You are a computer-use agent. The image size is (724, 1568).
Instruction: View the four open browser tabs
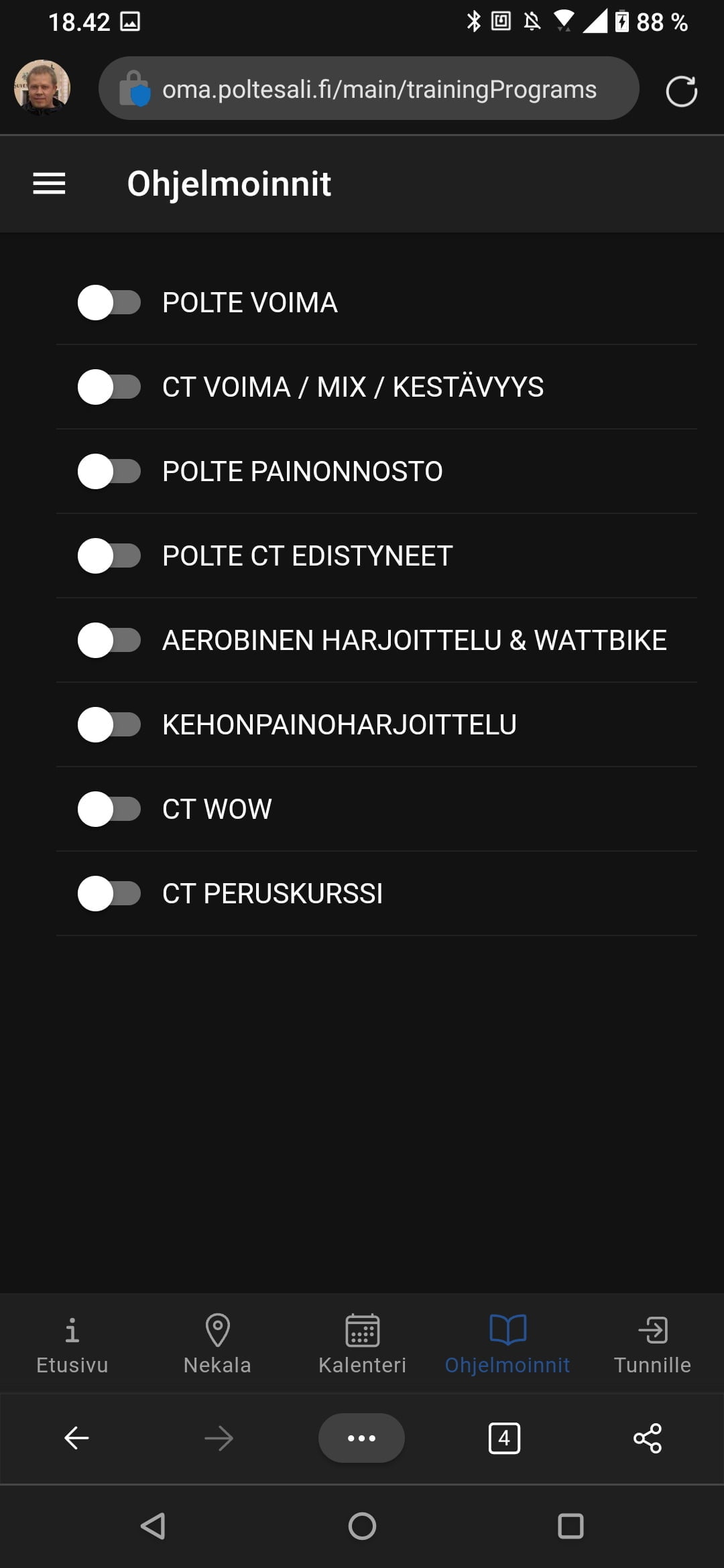[x=504, y=1438]
